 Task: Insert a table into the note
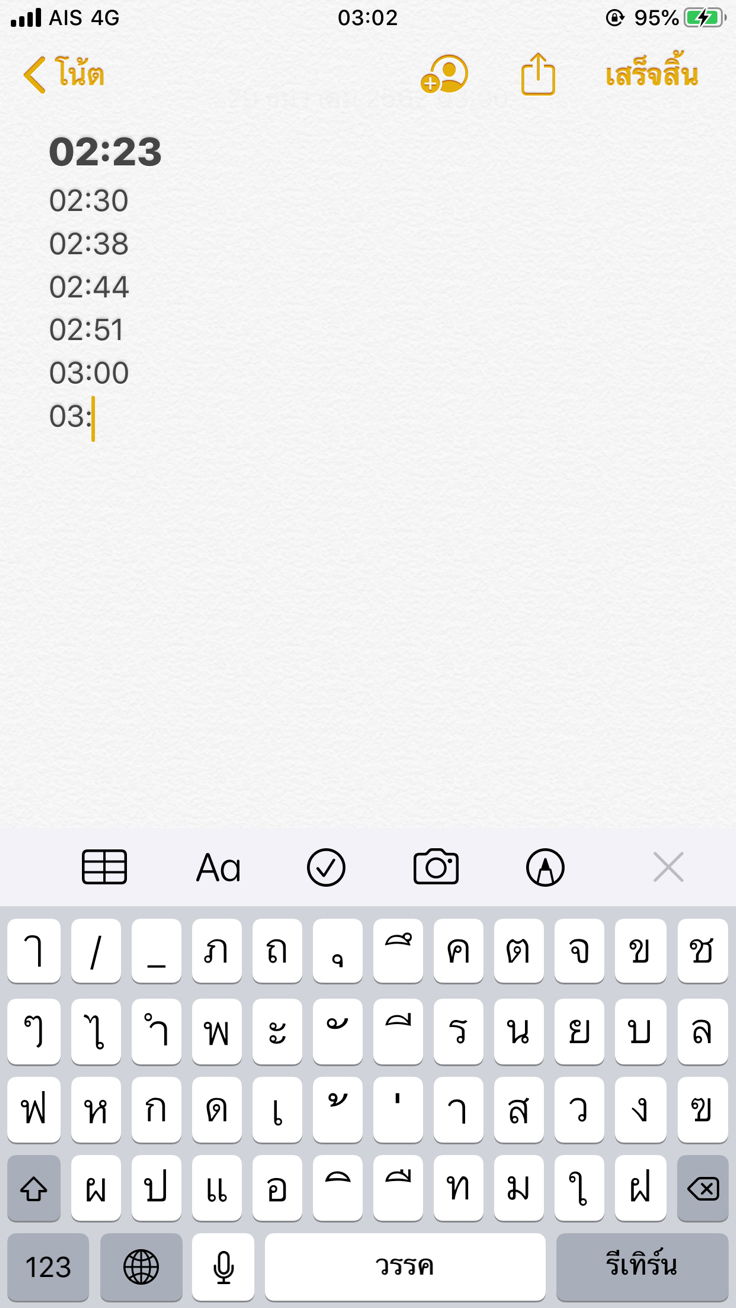pyautogui.click(x=104, y=867)
